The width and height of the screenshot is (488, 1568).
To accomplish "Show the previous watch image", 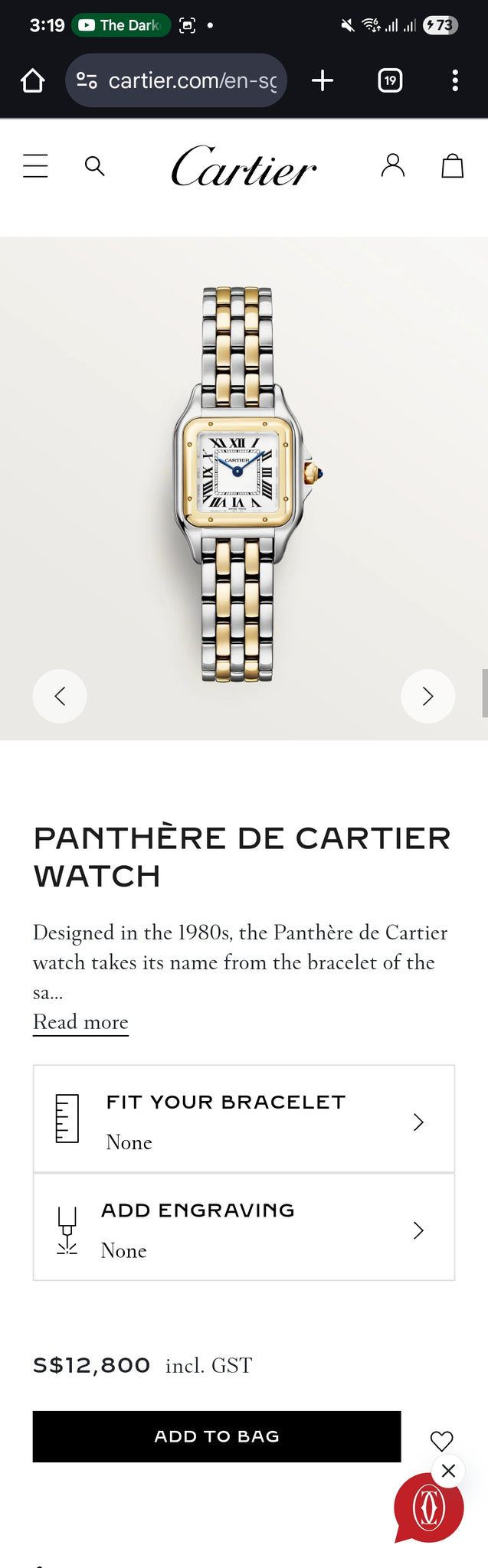I will click(60, 696).
